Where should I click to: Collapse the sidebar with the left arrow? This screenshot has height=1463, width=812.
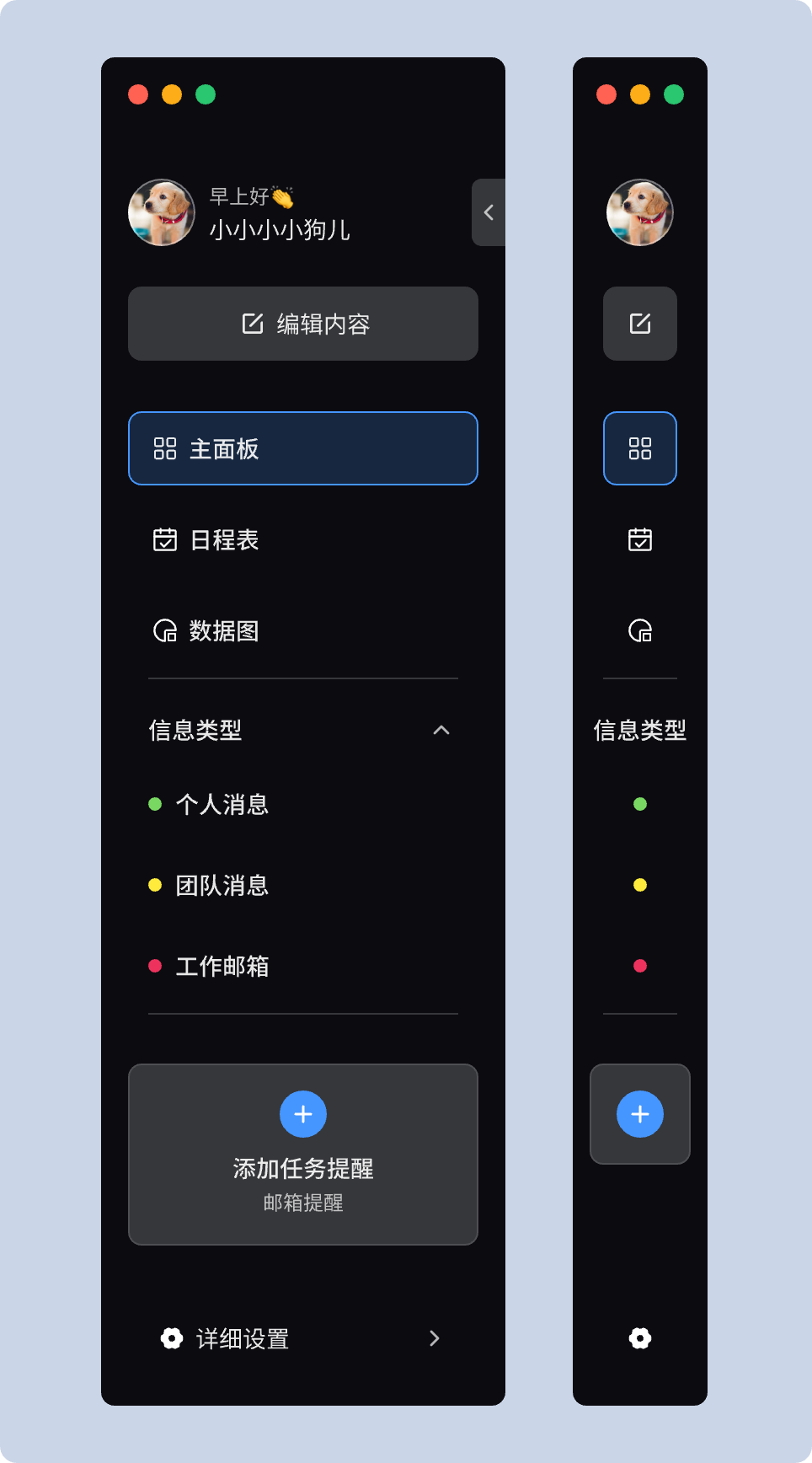[x=489, y=212]
